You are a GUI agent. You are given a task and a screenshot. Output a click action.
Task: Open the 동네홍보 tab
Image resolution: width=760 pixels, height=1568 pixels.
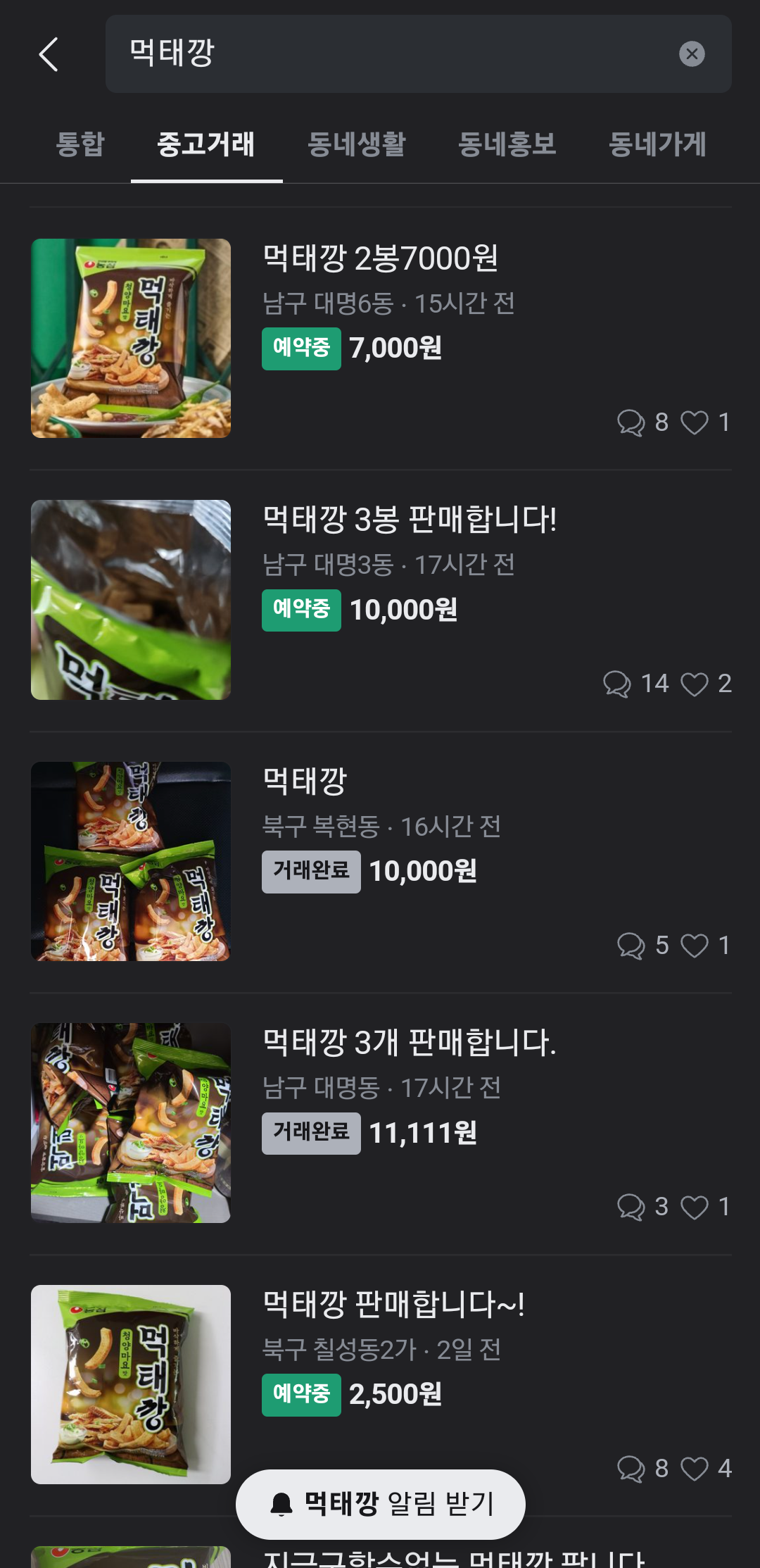(507, 144)
